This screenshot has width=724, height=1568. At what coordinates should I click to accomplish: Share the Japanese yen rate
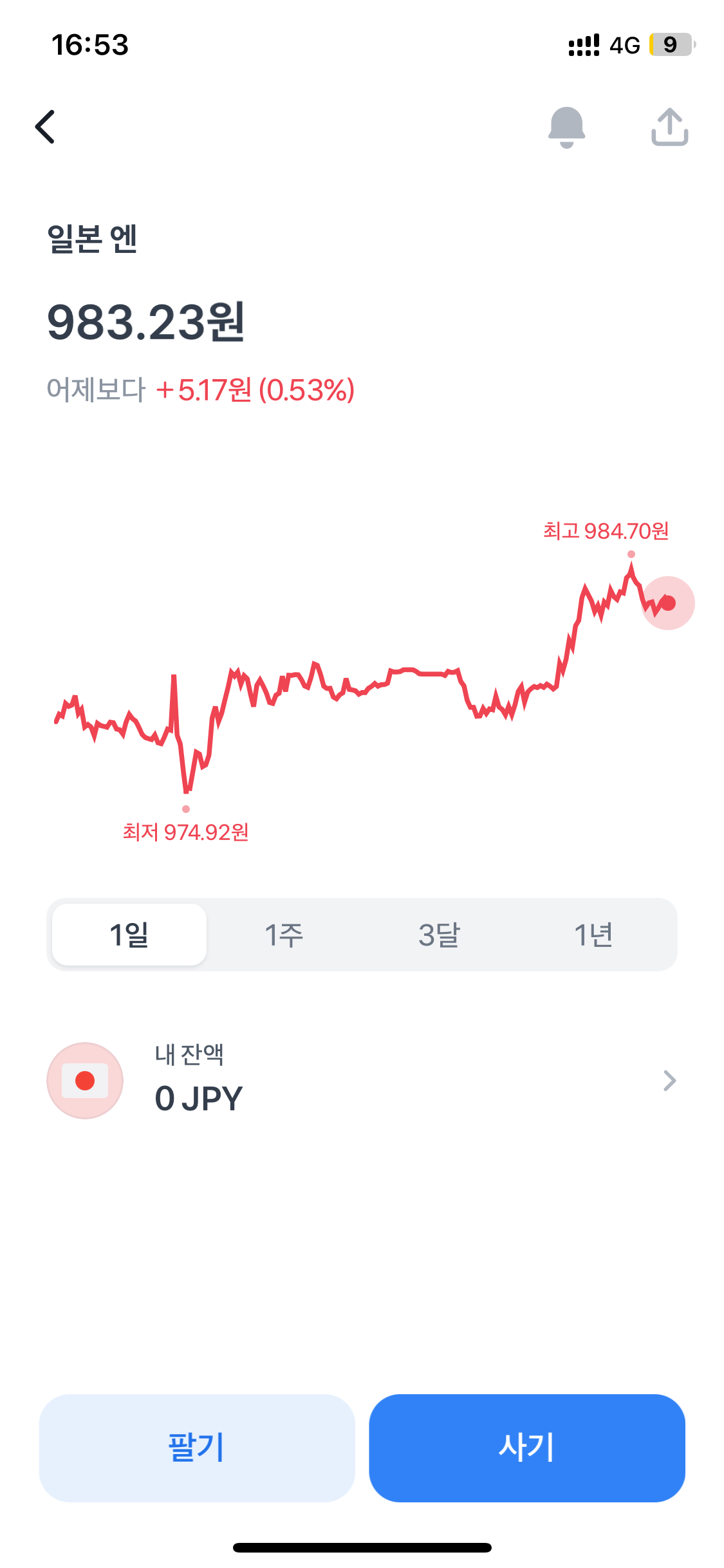coord(669,127)
